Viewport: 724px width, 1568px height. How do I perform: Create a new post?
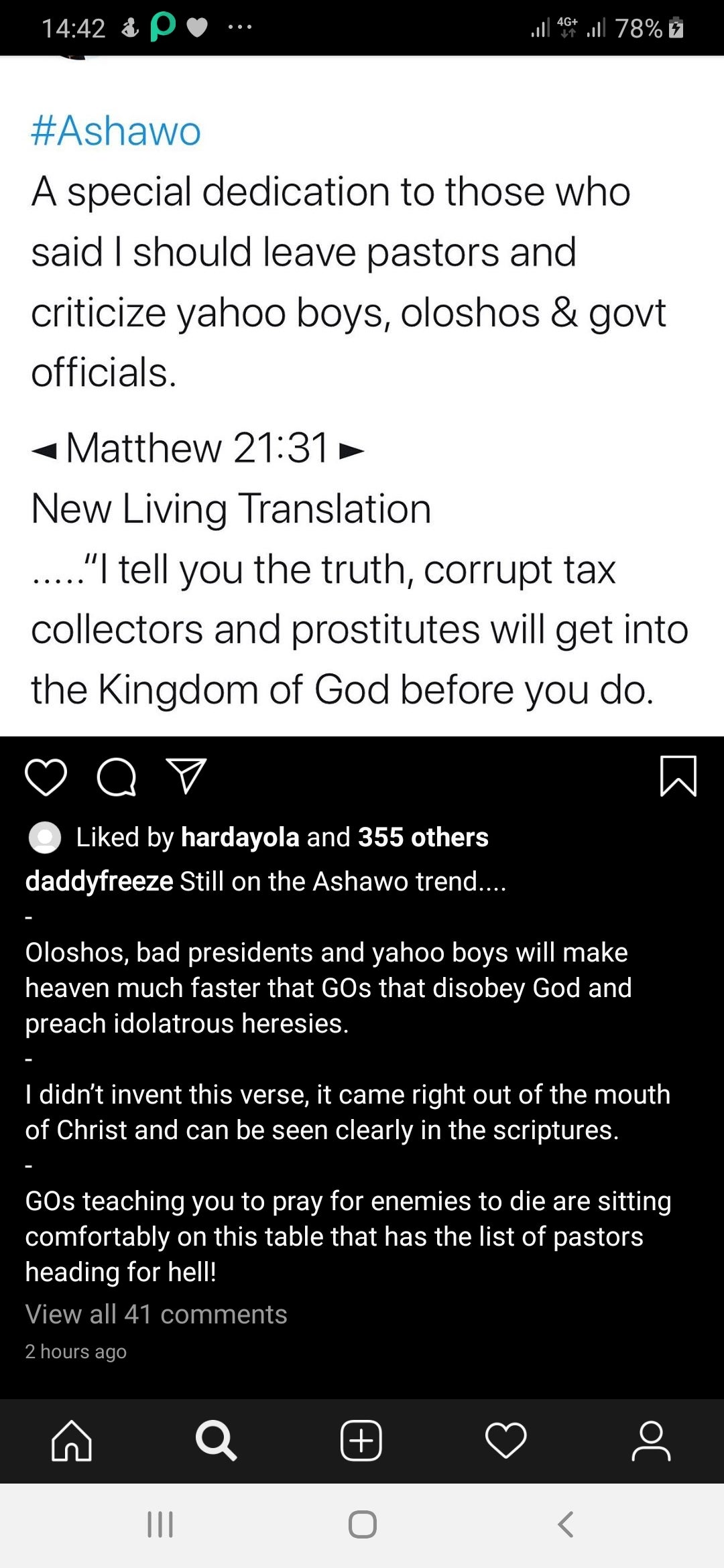tap(361, 1440)
